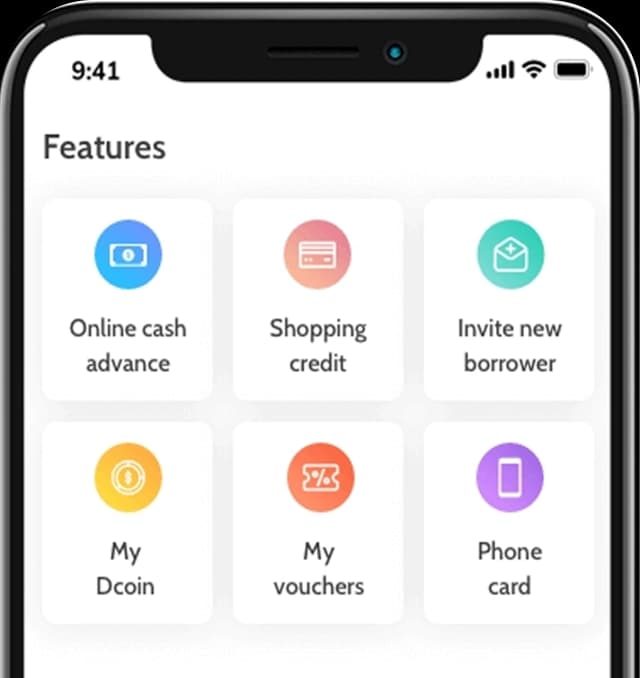The width and height of the screenshot is (640, 678).
Task: Select the Shopping credit card
Action: [318, 300]
